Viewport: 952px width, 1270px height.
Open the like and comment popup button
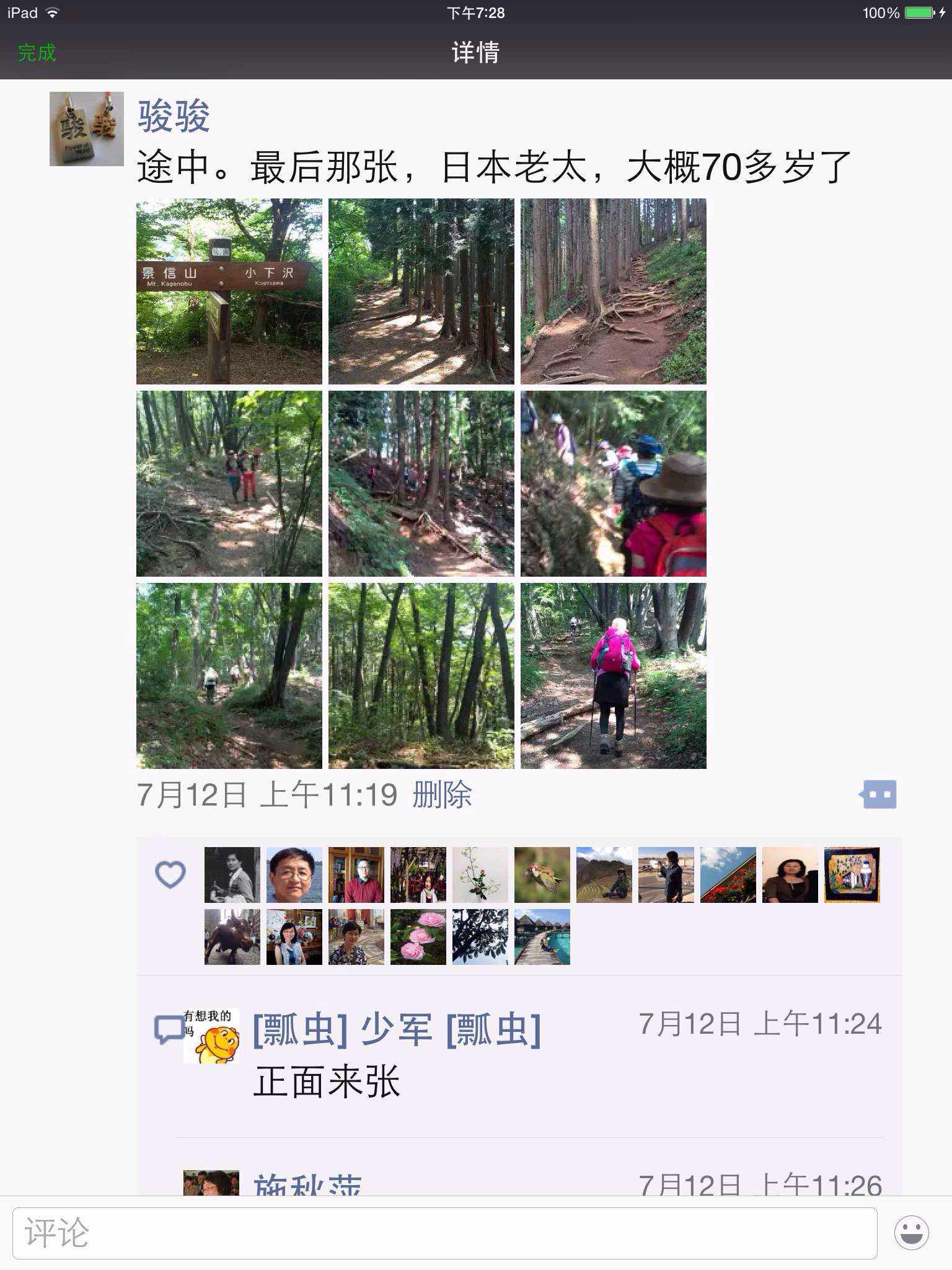[878, 794]
